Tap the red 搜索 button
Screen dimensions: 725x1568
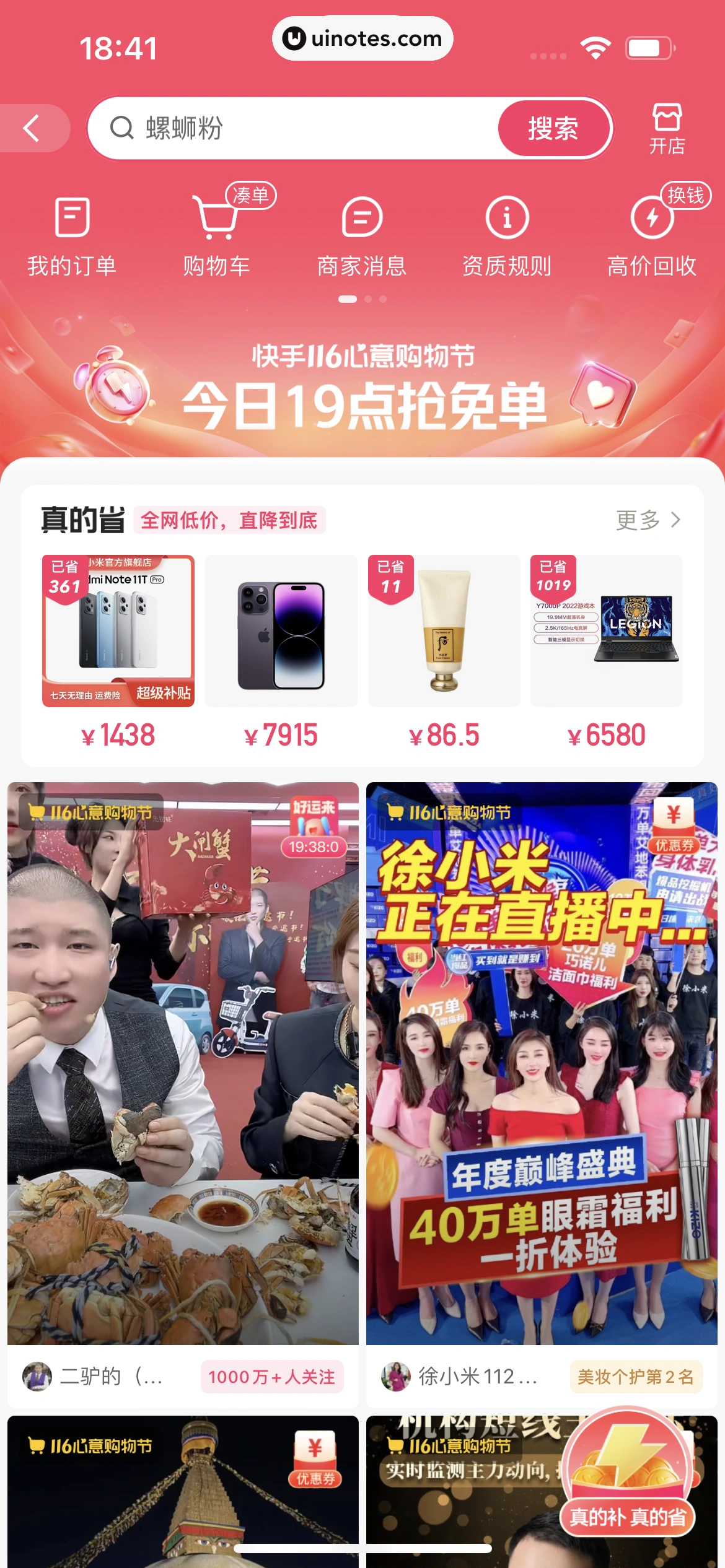coord(553,129)
